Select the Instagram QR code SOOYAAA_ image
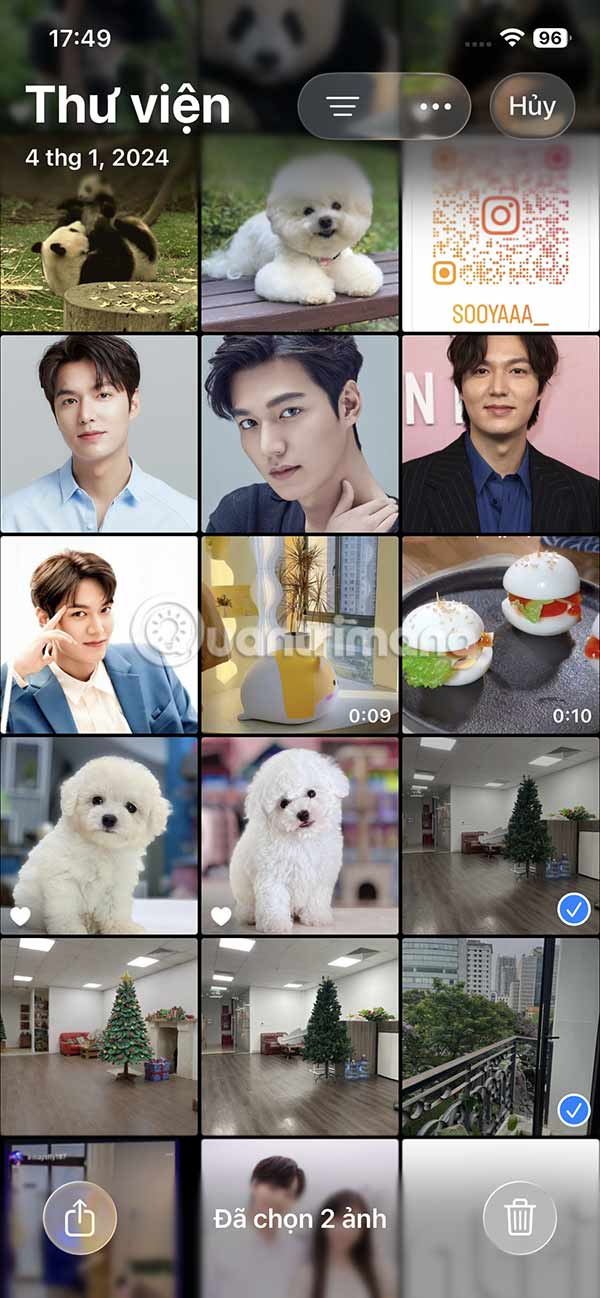 [x=500, y=235]
